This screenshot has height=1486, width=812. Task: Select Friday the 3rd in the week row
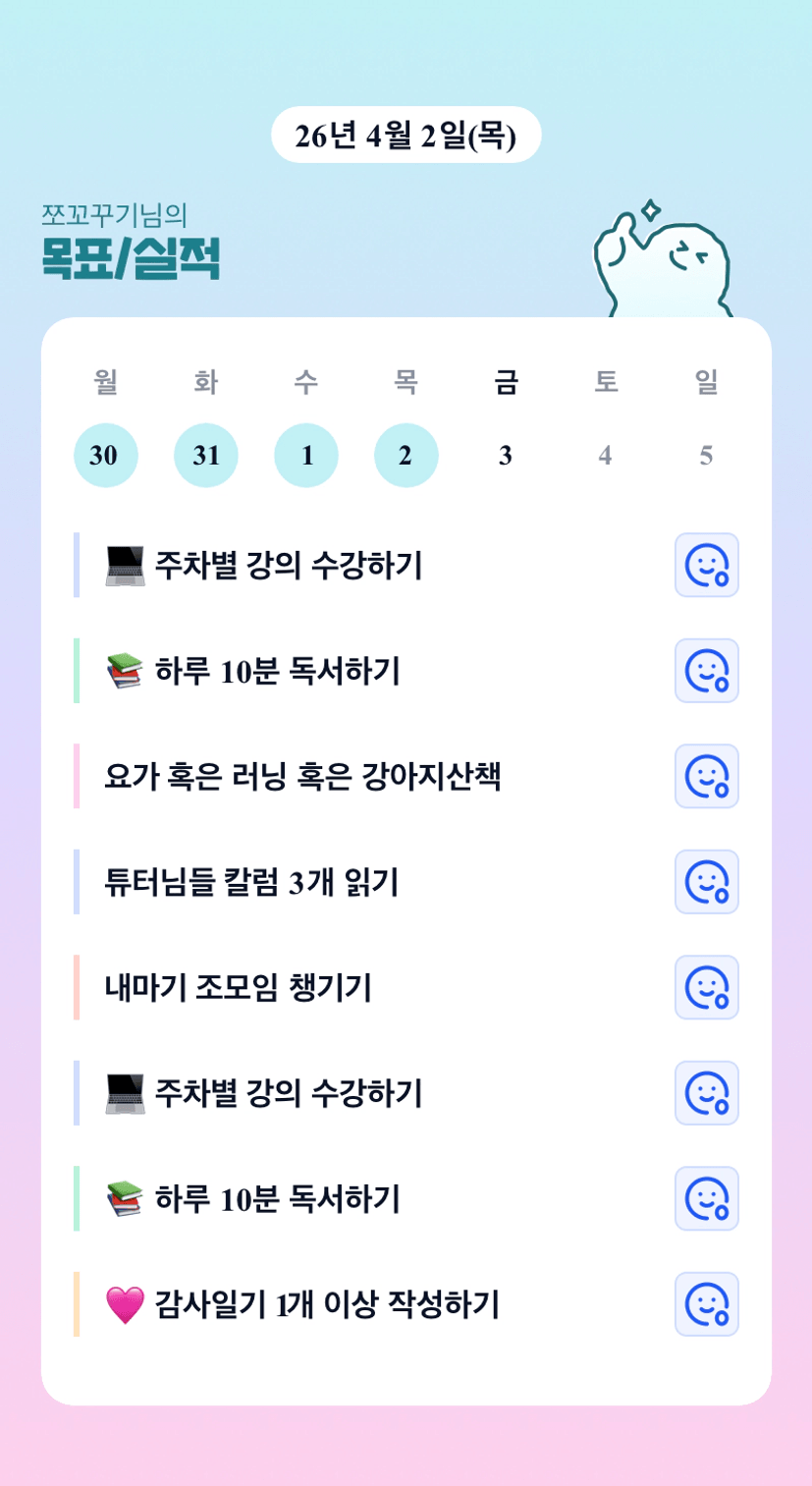506,456
